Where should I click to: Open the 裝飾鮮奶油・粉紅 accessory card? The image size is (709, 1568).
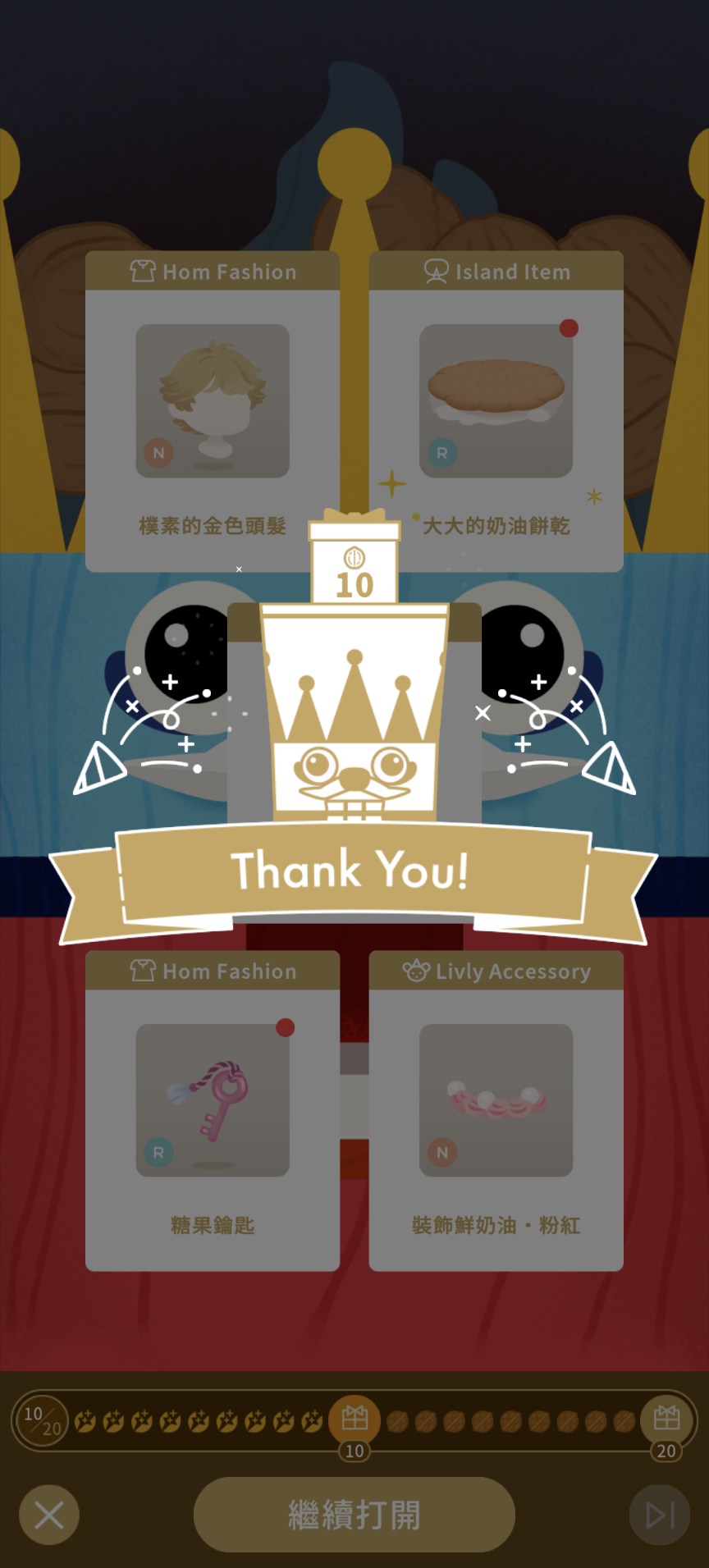(x=496, y=1100)
